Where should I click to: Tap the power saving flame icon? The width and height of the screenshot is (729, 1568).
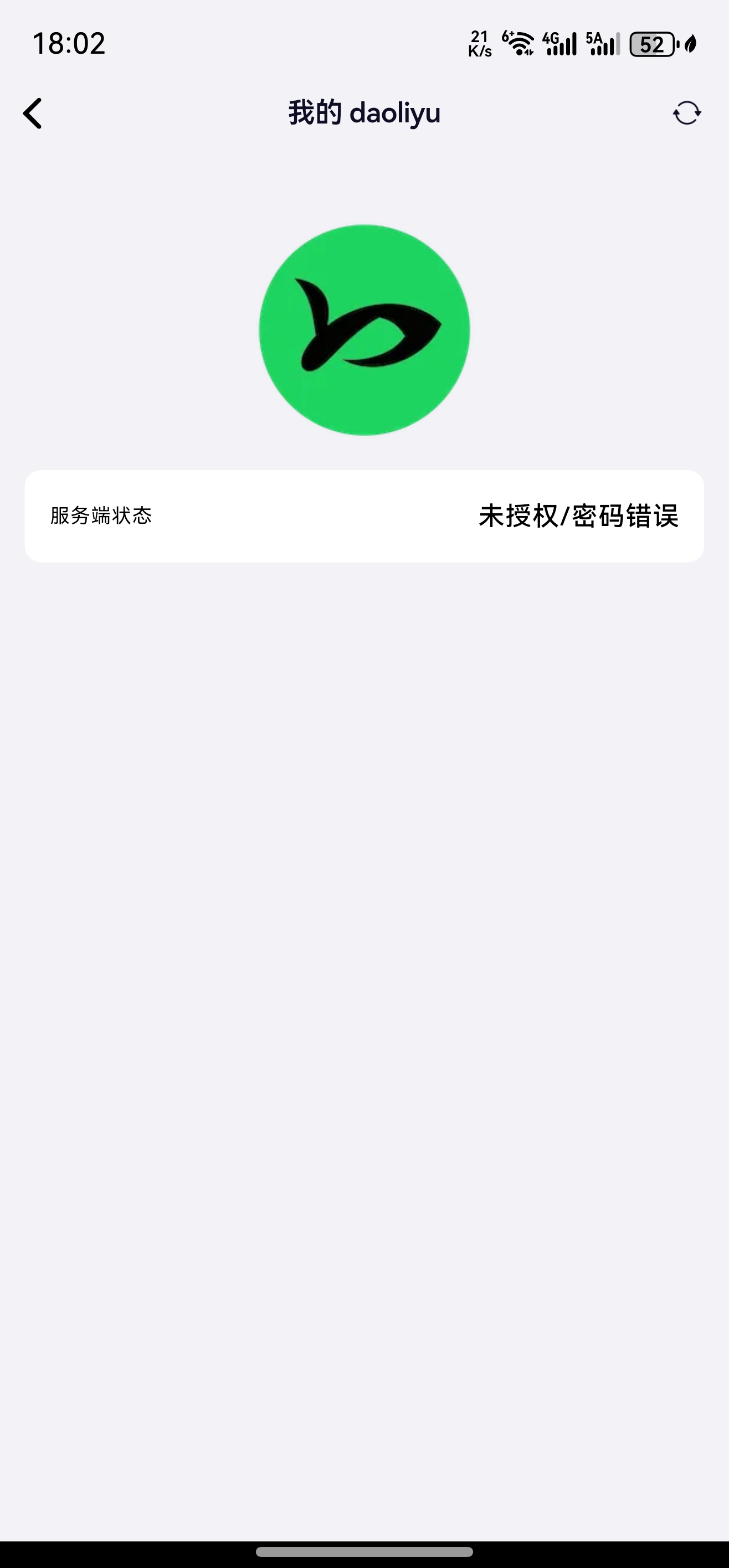point(690,44)
